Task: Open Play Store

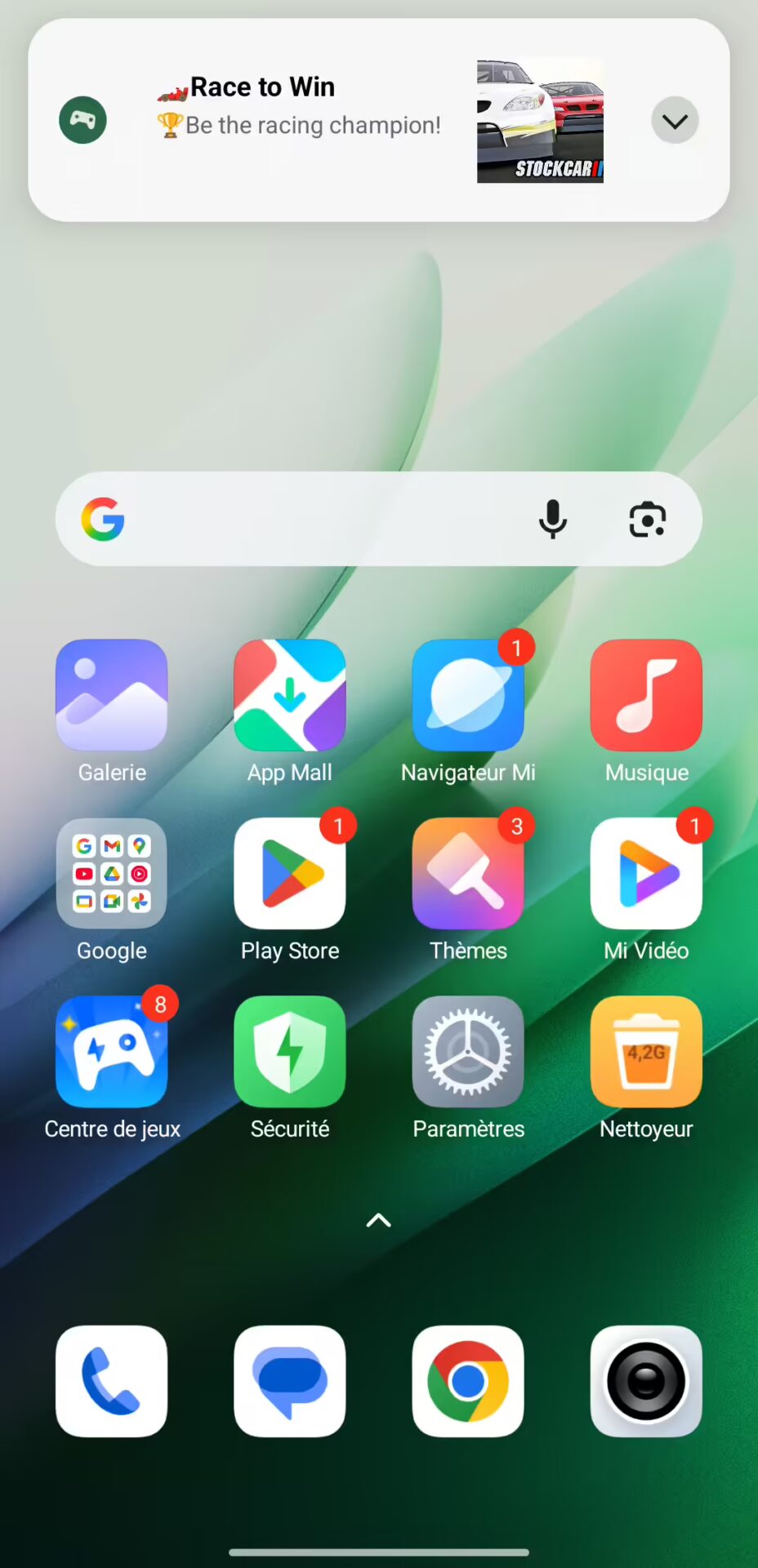Action: [x=290, y=874]
